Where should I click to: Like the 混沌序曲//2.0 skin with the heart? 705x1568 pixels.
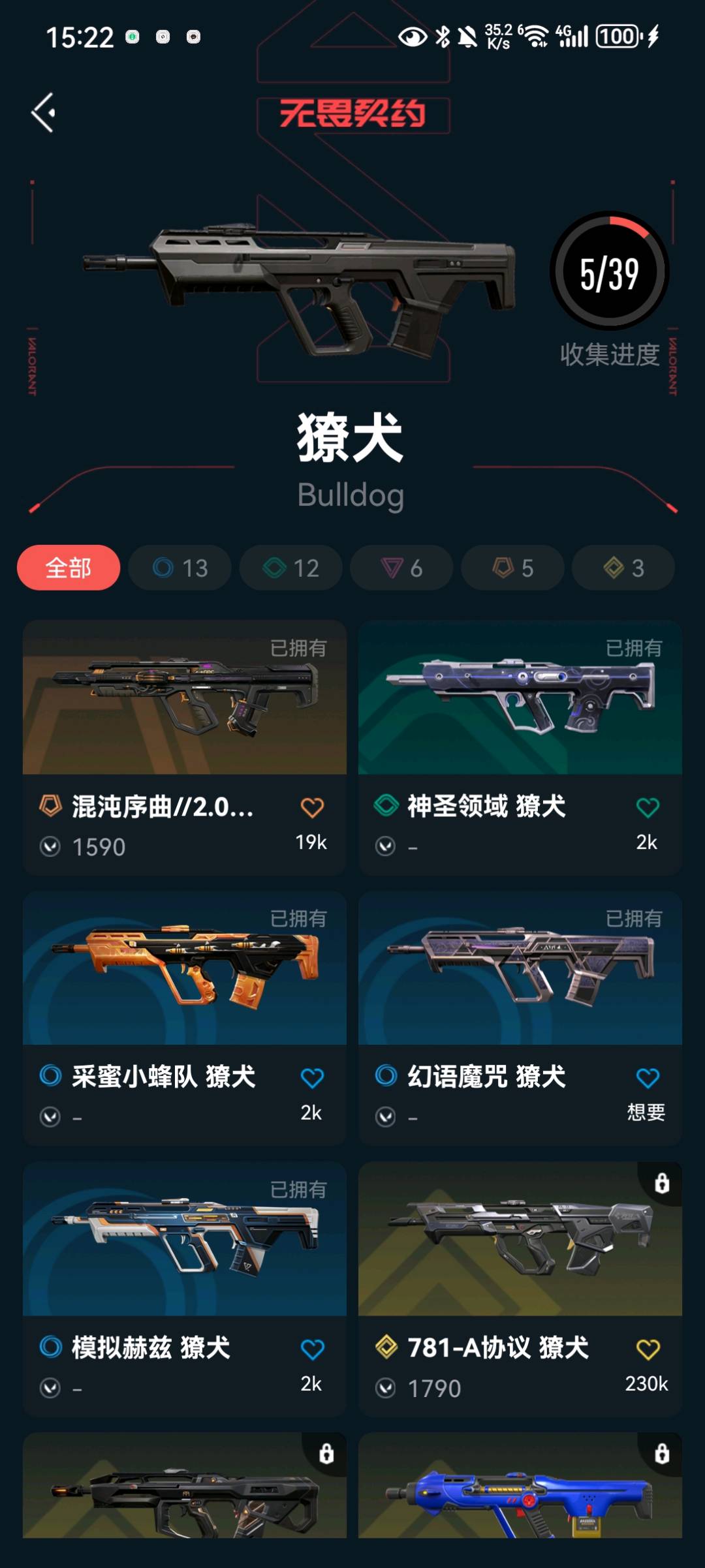tap(312, 808)
